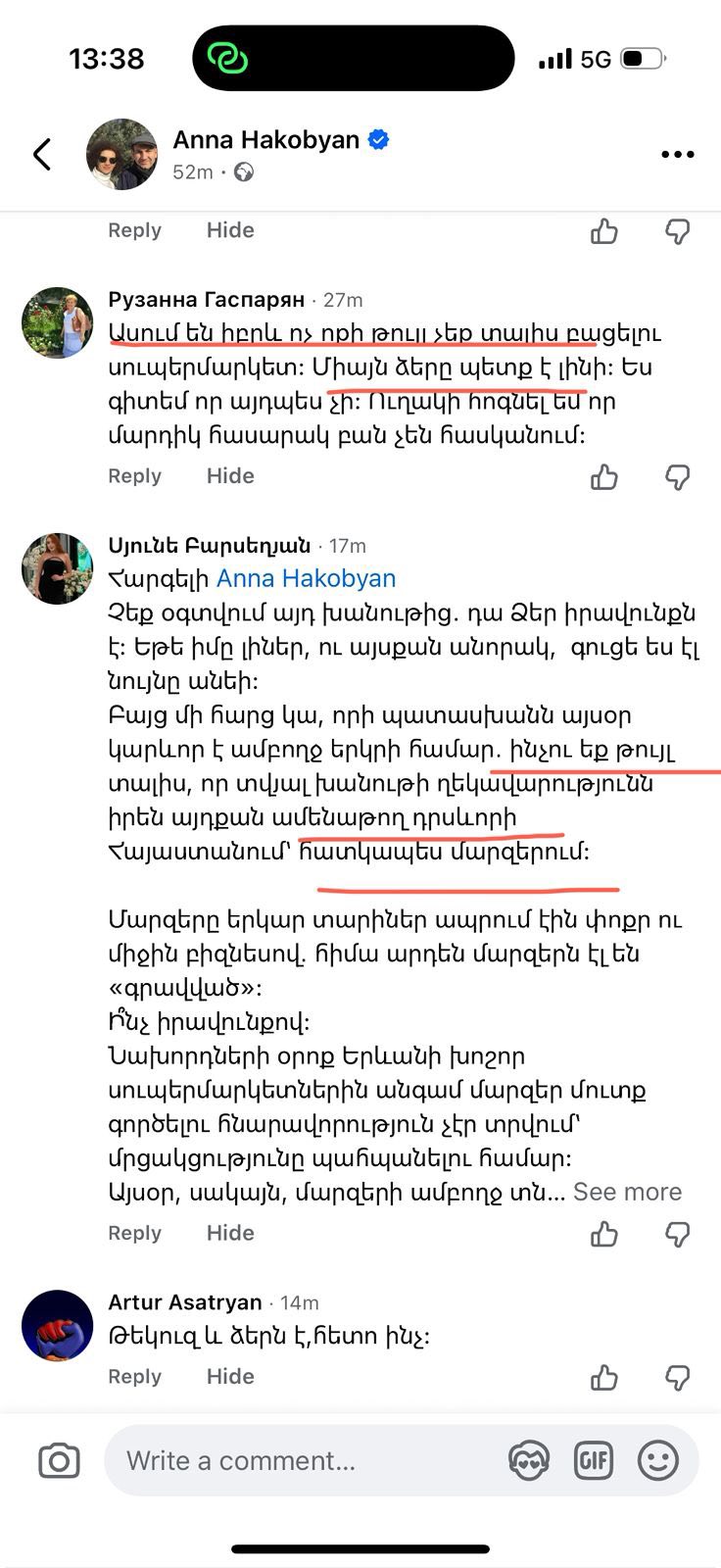Open Anna Hakobyan's profile from the header
Screen dimensions: 721x1568
point(265,140)
